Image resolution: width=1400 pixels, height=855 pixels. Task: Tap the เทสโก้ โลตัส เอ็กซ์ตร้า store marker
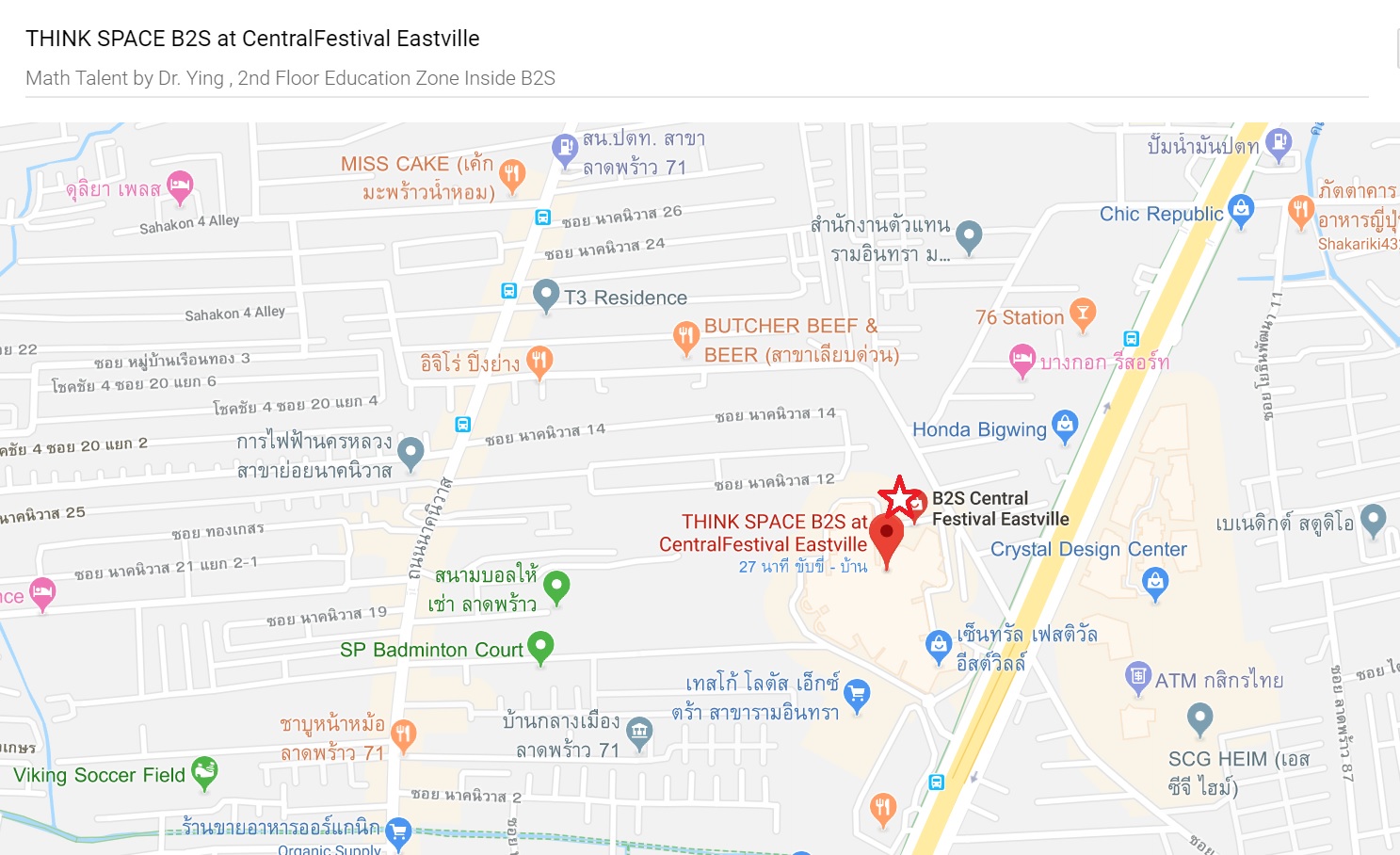(x=856, y=695)
